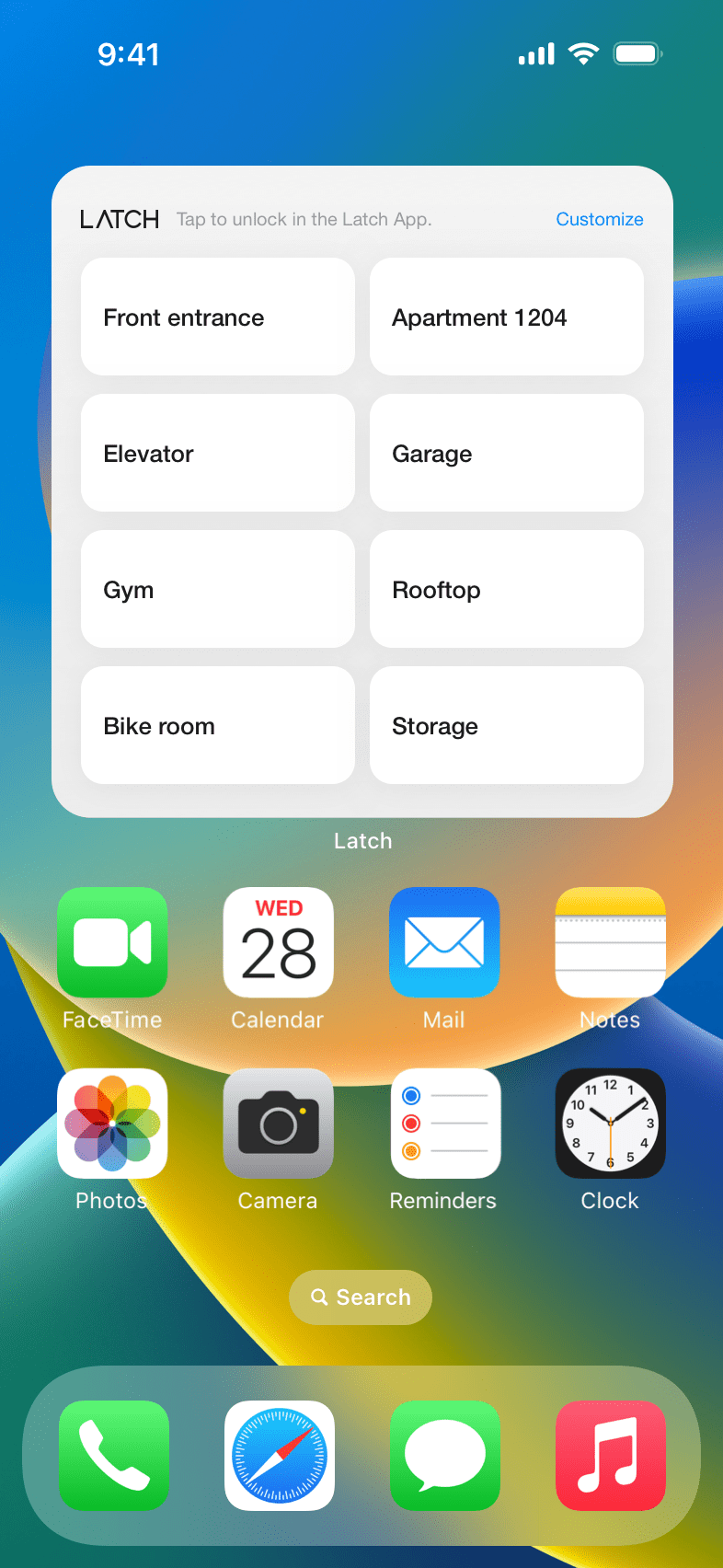Tap the Search pill above the dock
The image size is (723, 1568).
point(361,1297)
